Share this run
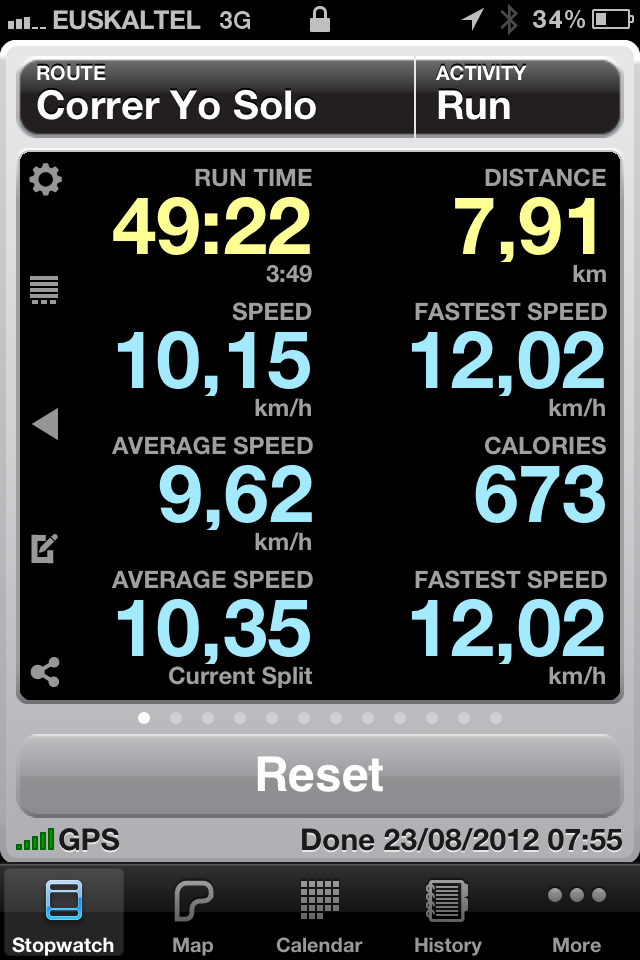The height and width of the screenshot is (960, 640). coord(45,672)
